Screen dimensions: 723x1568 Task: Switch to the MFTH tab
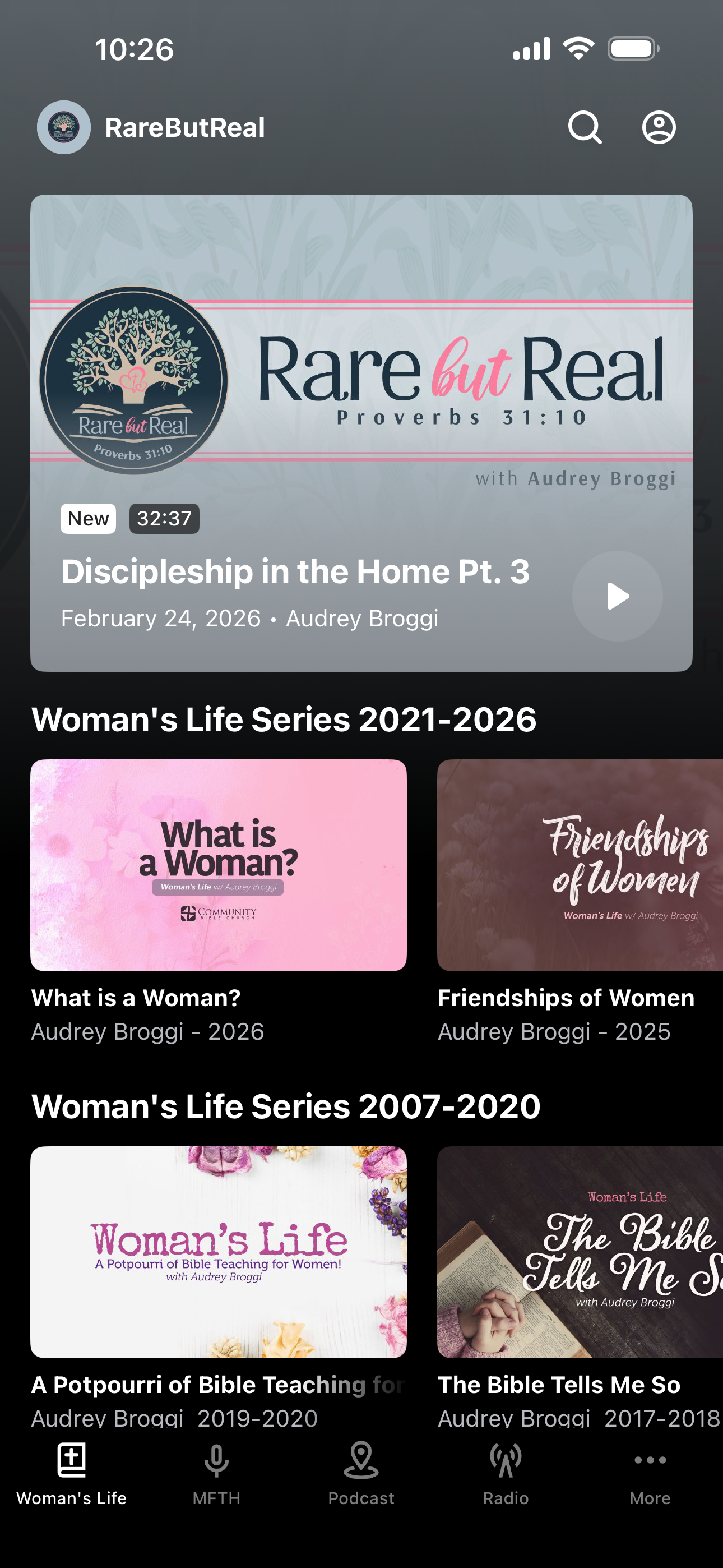click(x=216, y=1473)
